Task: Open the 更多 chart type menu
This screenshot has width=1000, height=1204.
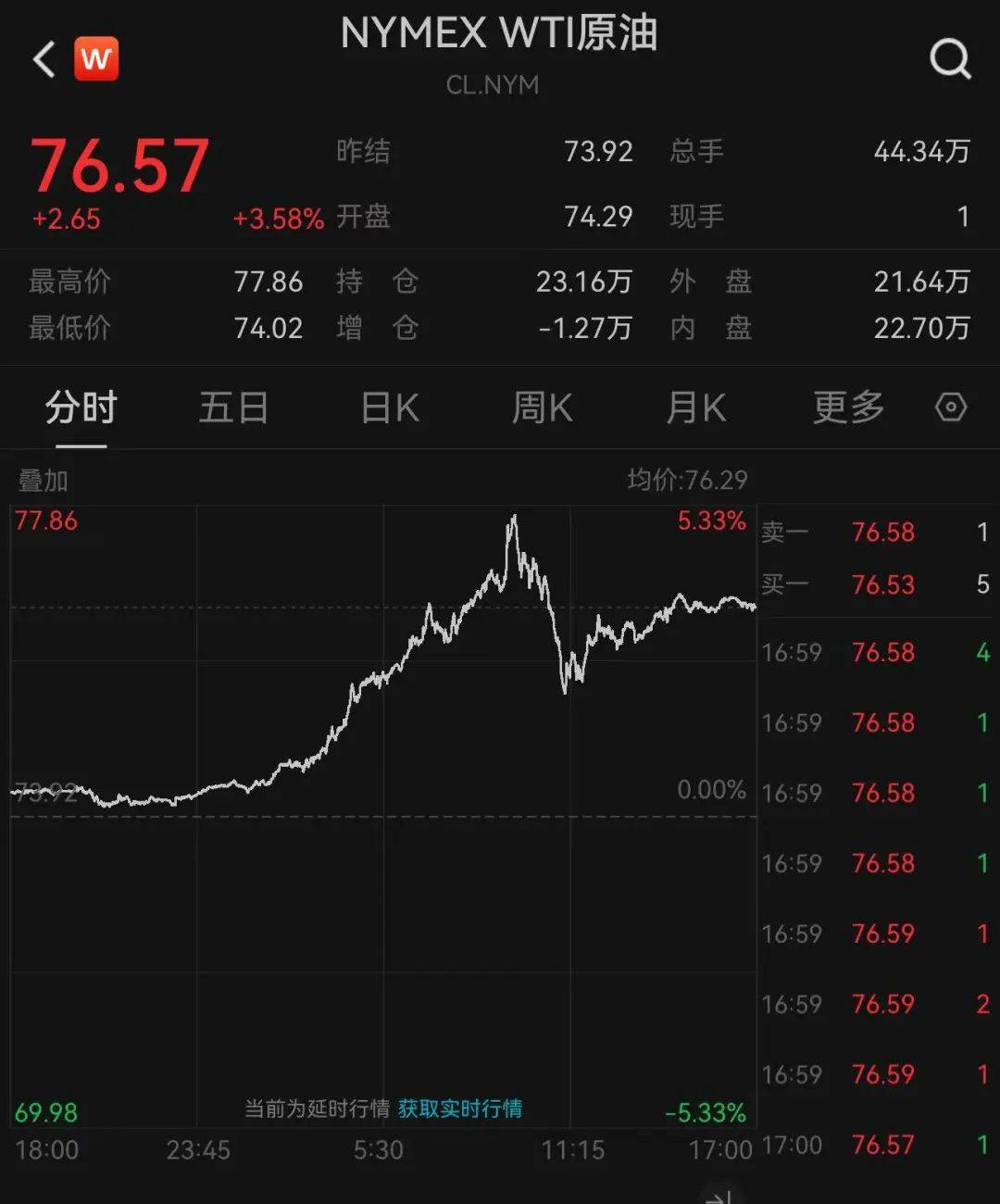Action: [845, 407]
